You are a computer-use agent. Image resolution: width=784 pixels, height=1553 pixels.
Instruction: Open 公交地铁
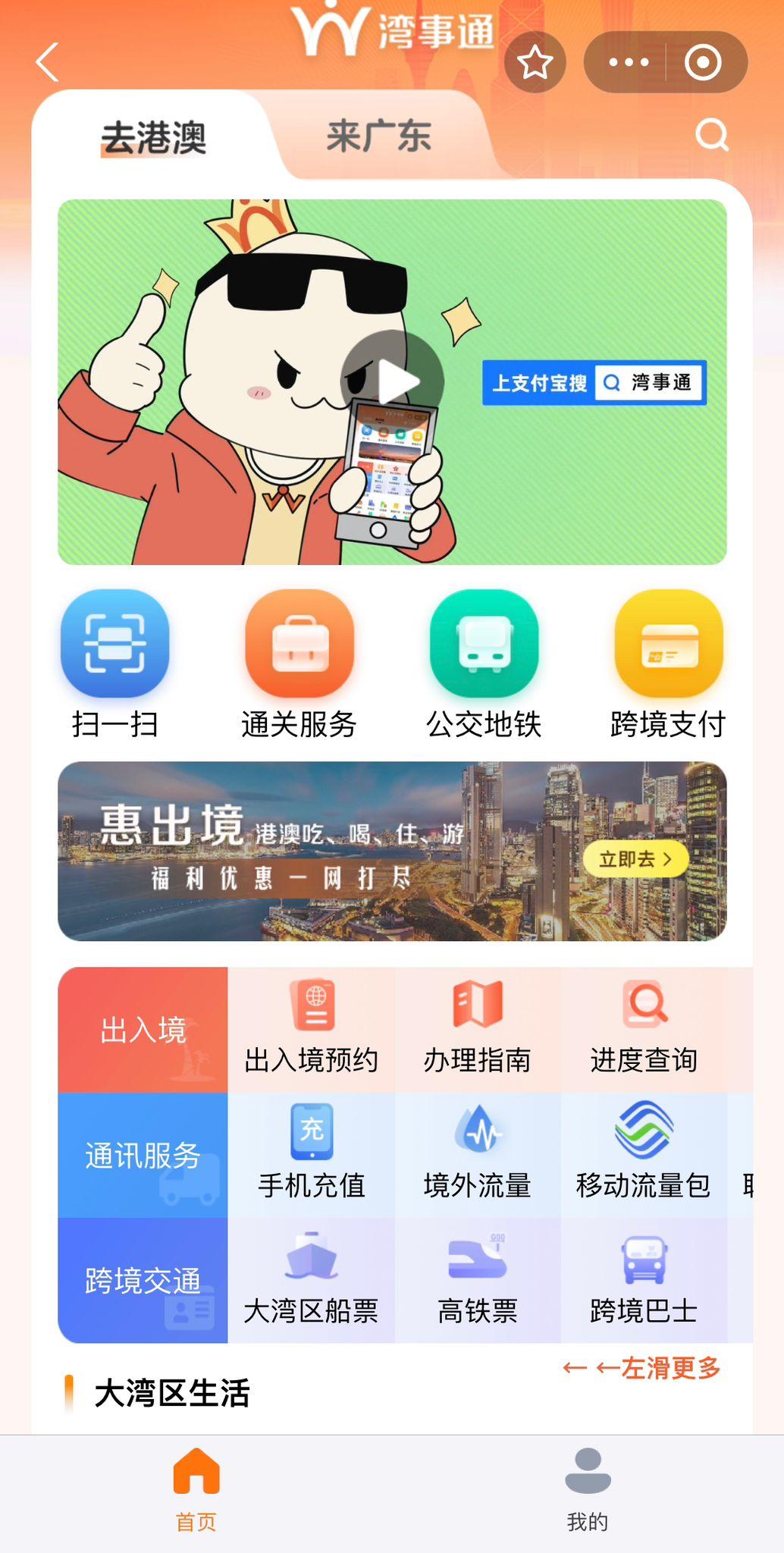(484, 664)
